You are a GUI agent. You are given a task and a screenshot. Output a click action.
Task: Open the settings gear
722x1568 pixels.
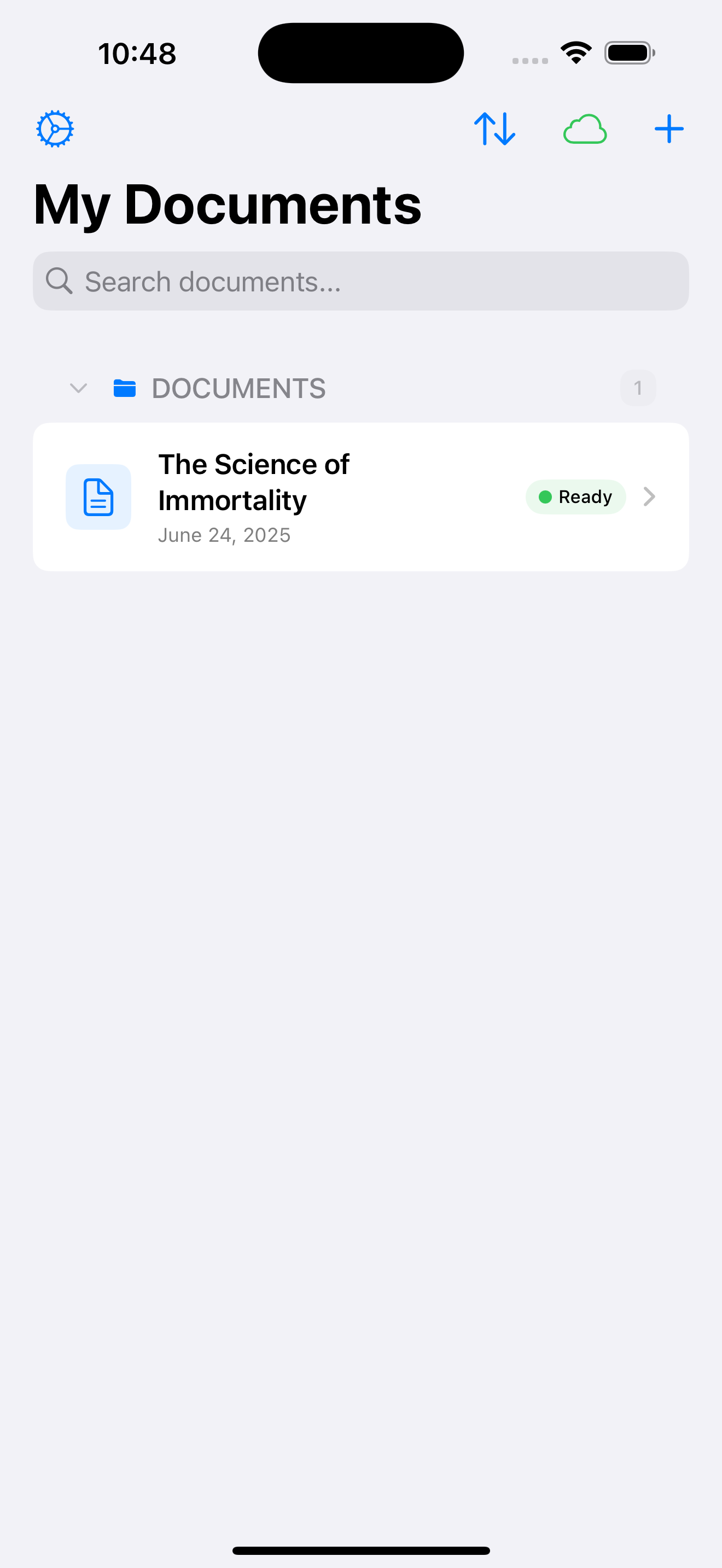(x=55, y=129)
